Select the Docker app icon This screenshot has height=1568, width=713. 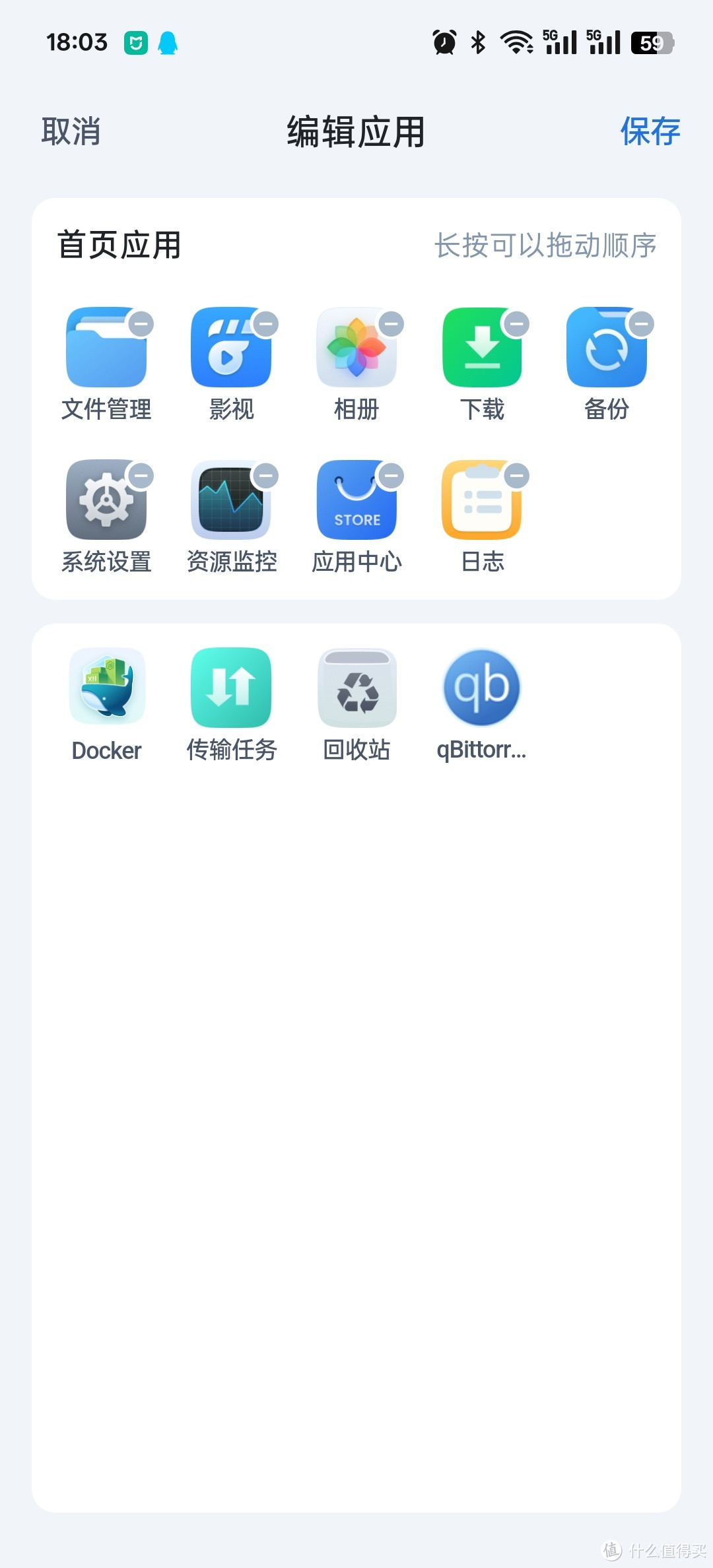coord(107,688)
